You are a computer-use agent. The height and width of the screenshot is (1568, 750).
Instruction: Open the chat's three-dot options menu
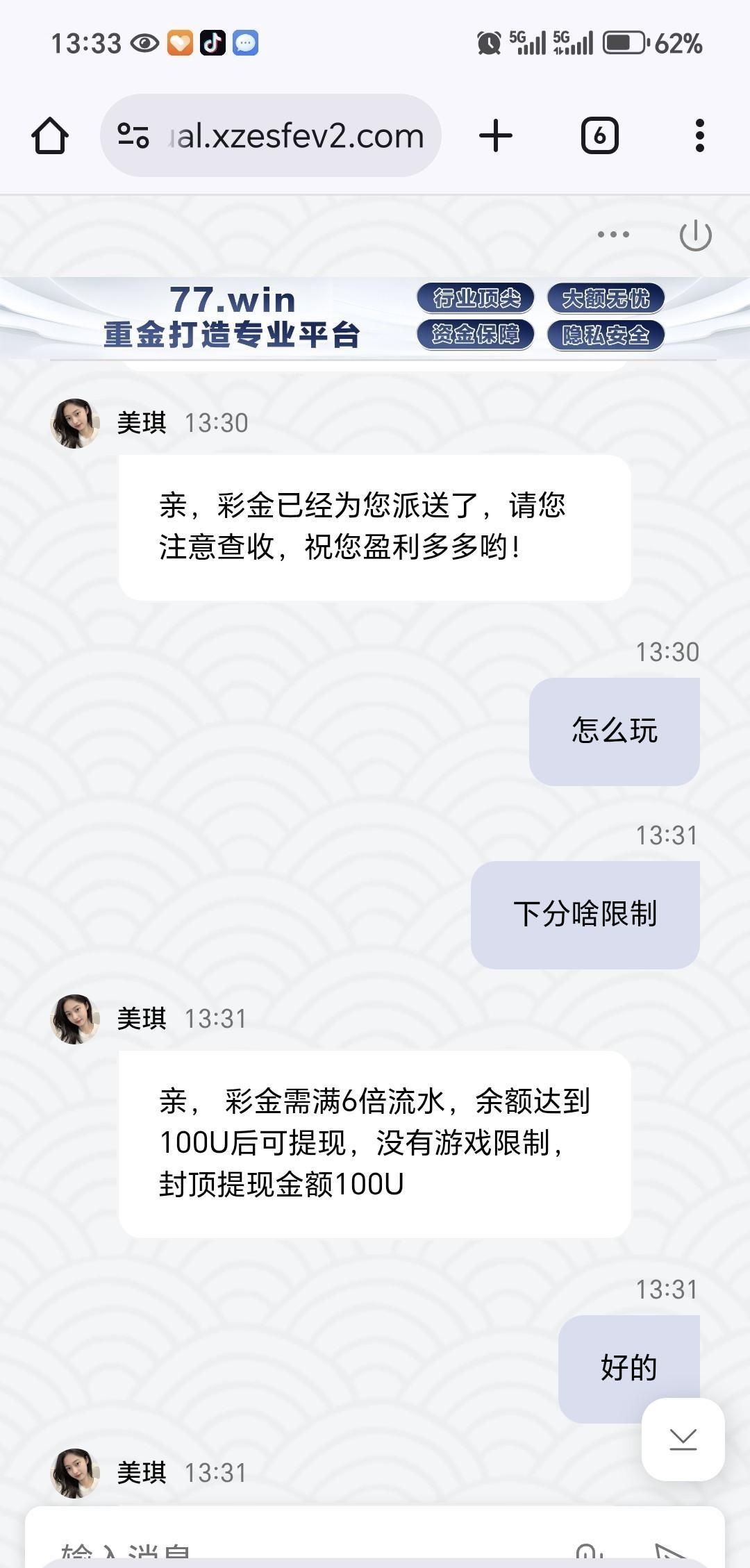click(x=613, y=235)
